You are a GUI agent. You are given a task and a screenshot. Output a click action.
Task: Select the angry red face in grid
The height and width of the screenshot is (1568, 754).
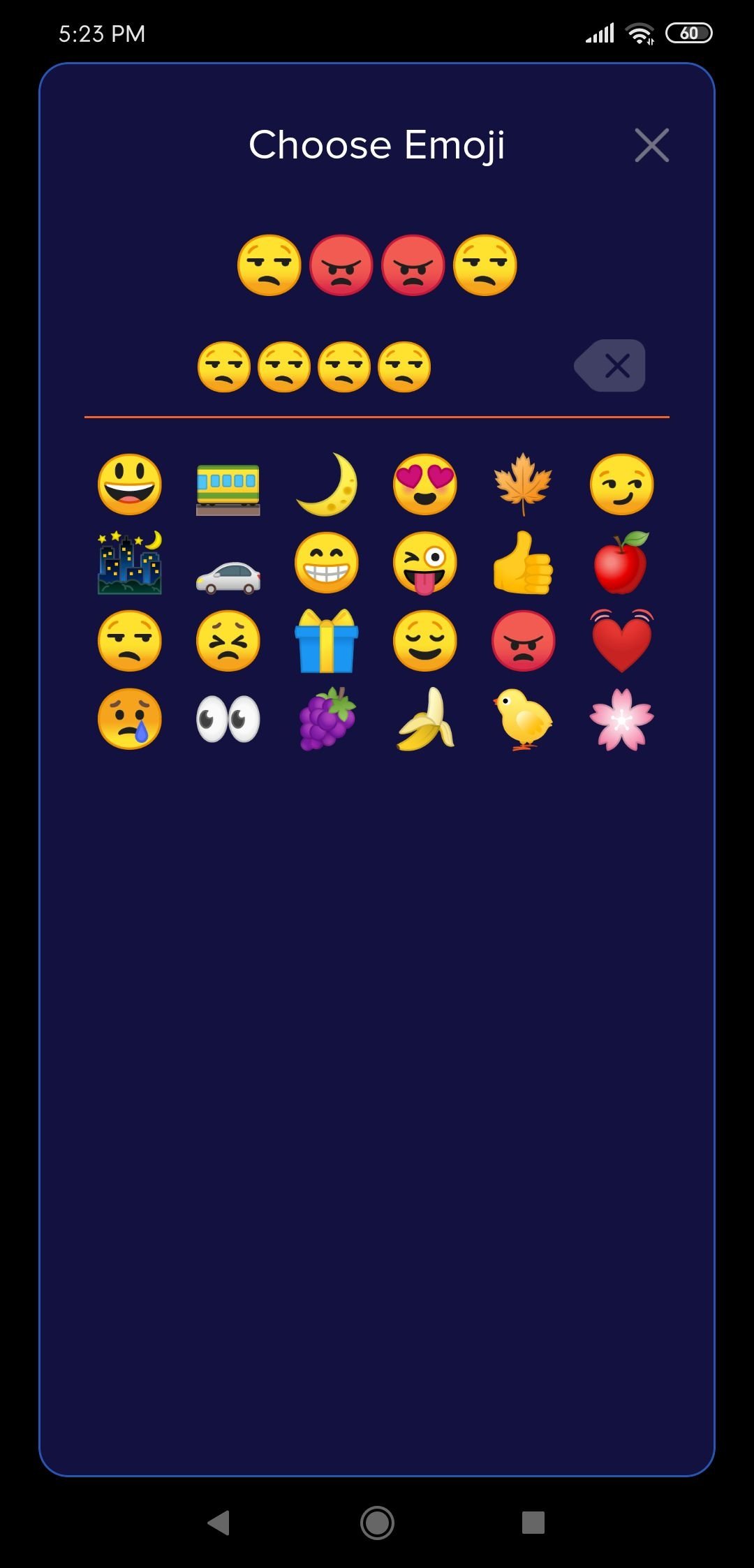pos(524,641)
